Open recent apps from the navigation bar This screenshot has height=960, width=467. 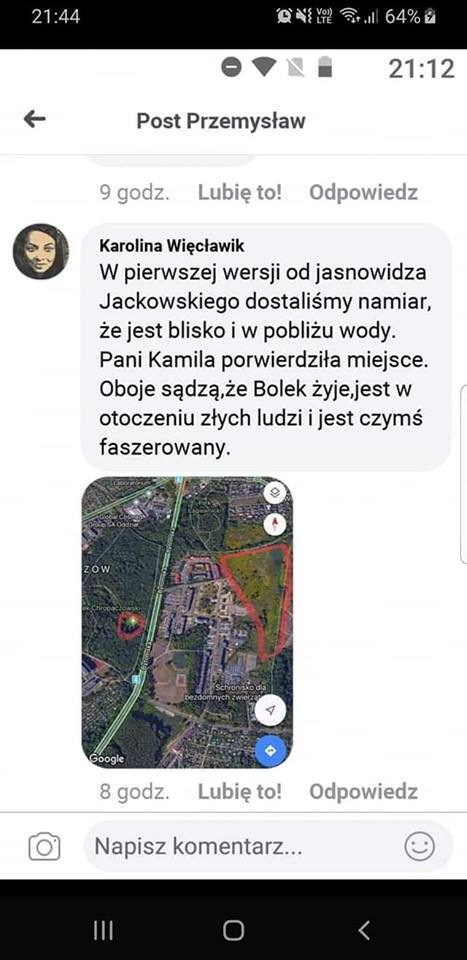point(103,930)
